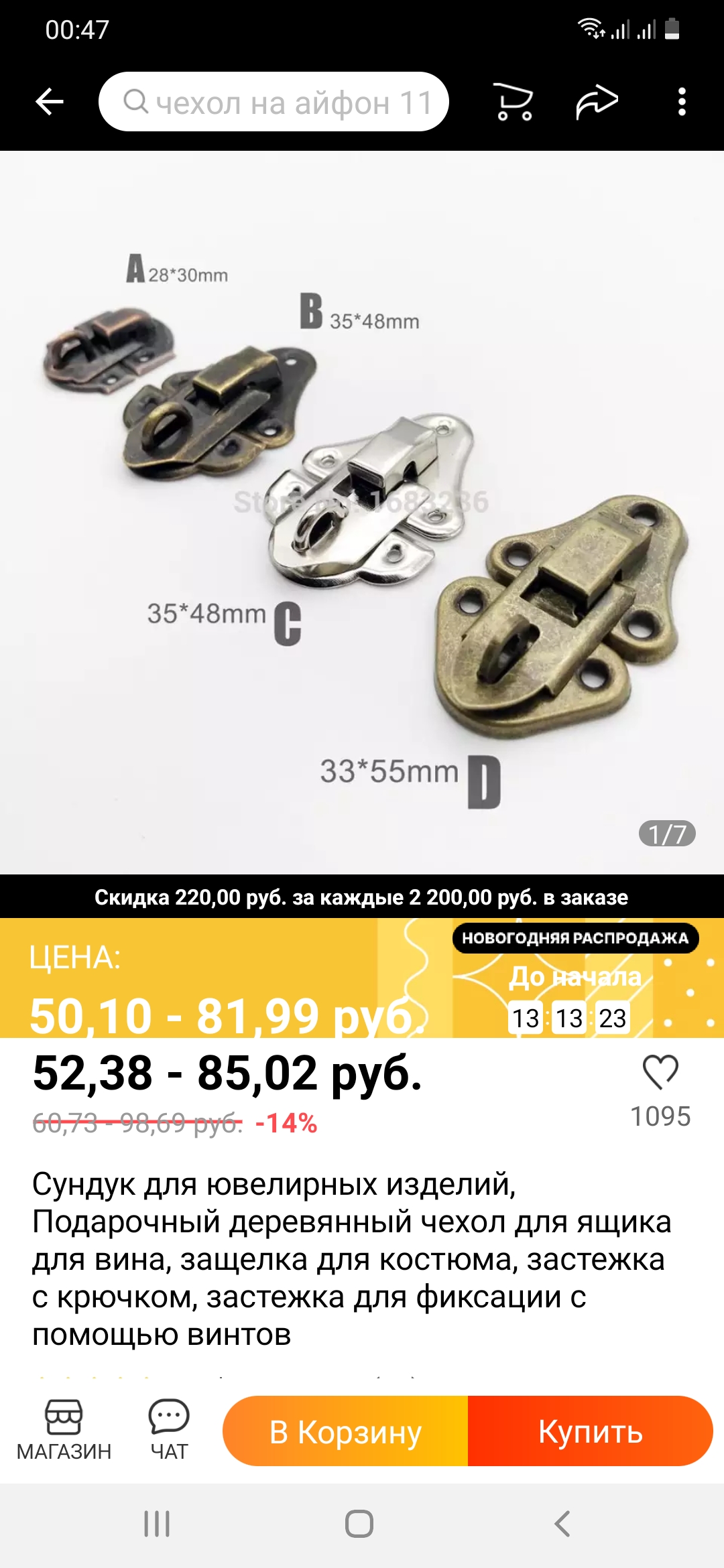Open the three-dot overflow menu
This screenshot has width=724, height=1568.
682,102
